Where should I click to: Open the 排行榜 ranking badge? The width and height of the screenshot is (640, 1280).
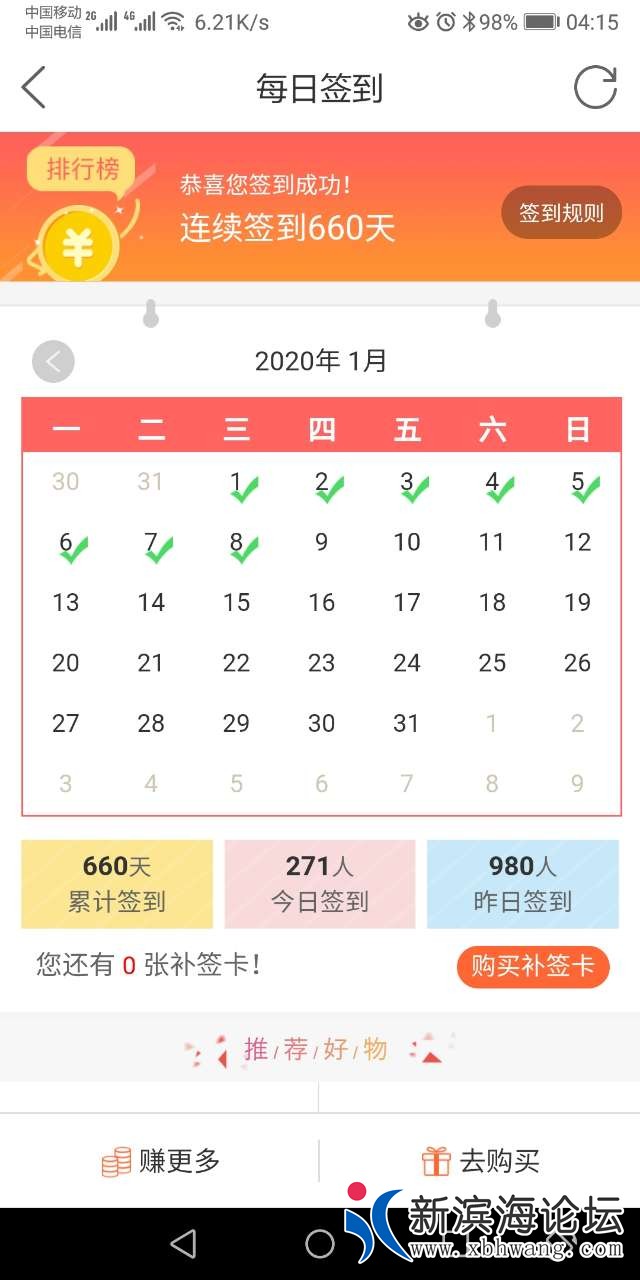coord(82,170)
